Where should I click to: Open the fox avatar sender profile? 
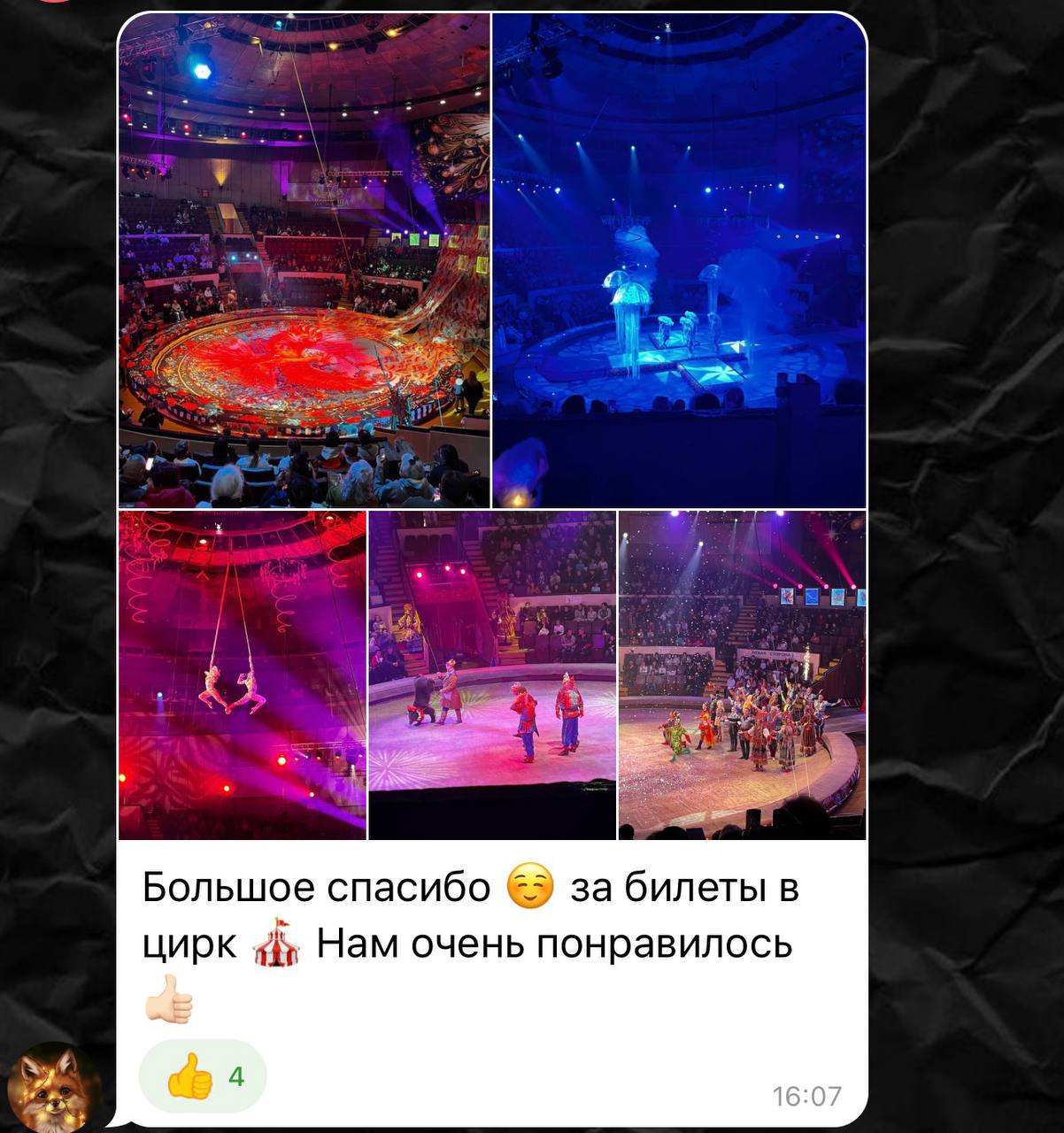click(53, 1087)
